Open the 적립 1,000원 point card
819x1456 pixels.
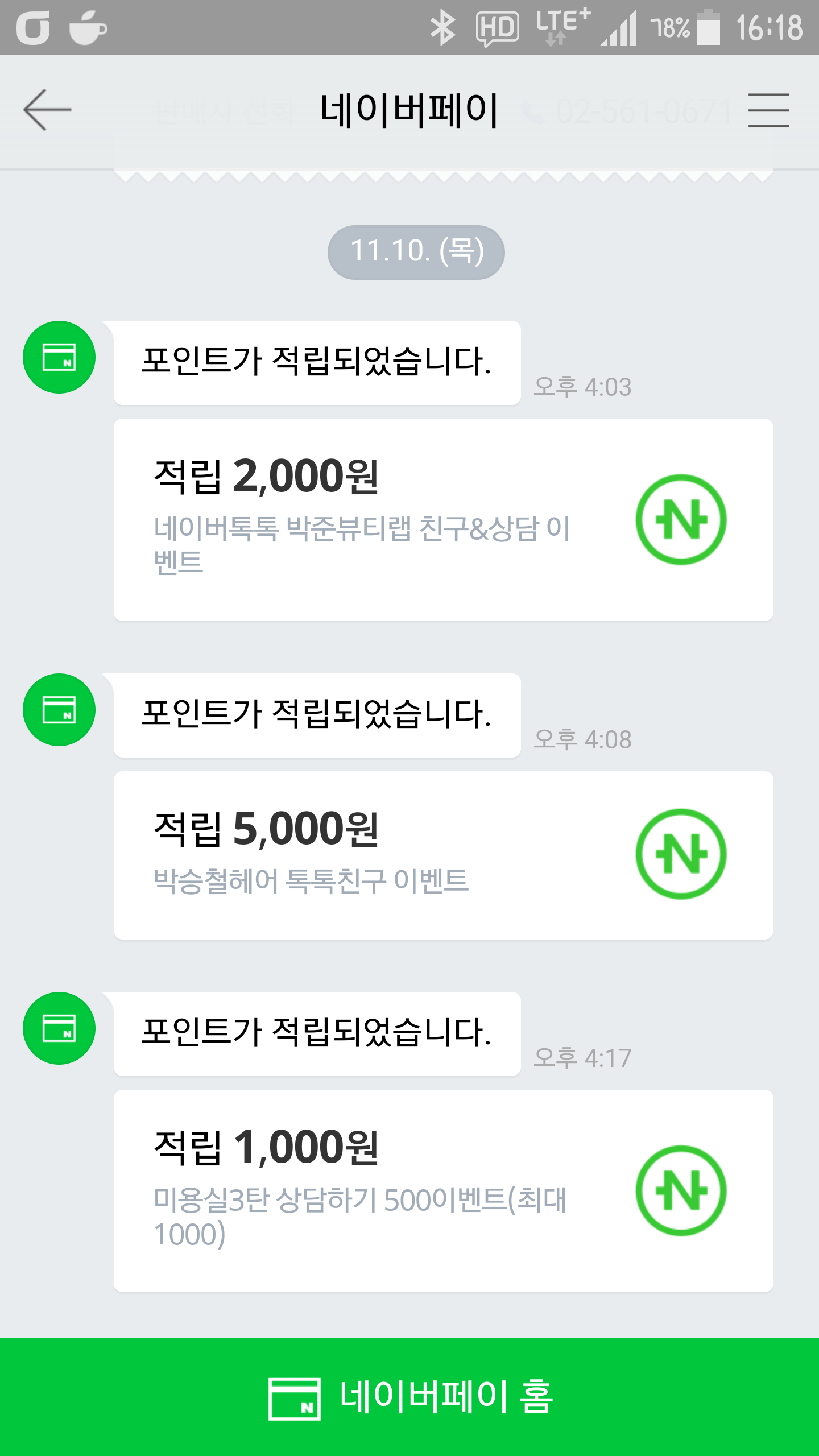click(442, 1190)
